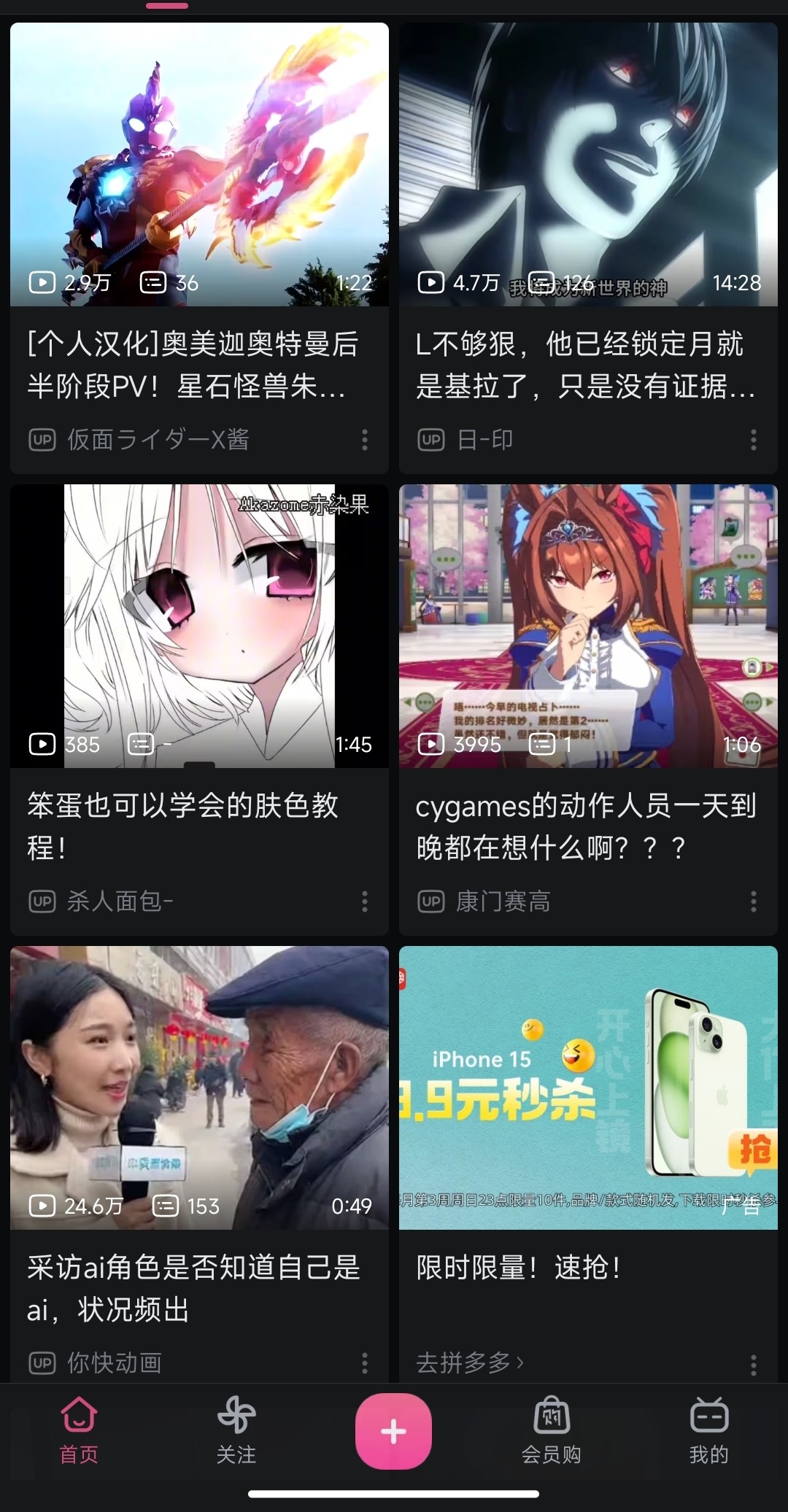This screenshot has width=788, height=1512.
Task: Open ad options for 去拼多多 card
Action: tap(754, 1364)
